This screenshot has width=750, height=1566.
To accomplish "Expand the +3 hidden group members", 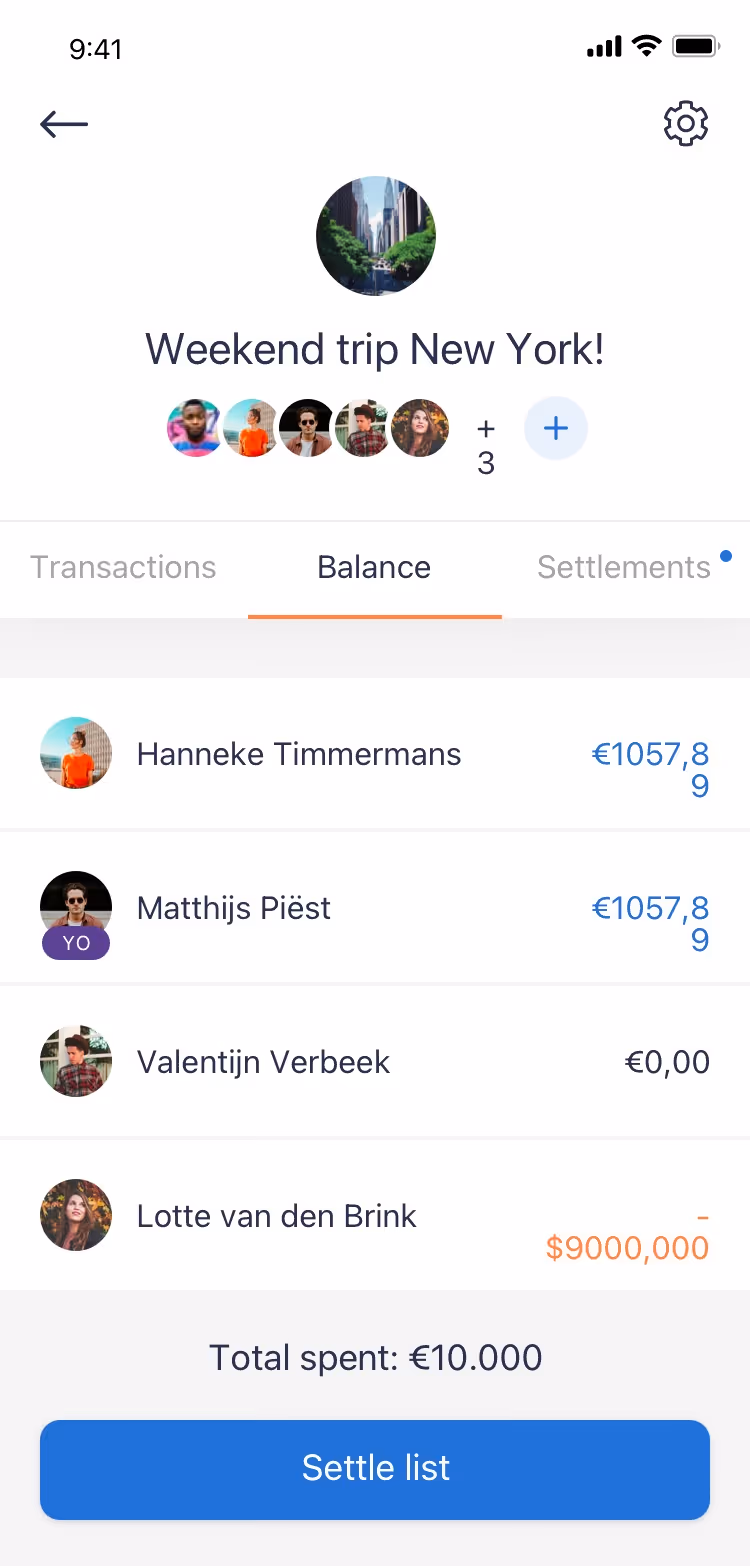I will (485, 444).
